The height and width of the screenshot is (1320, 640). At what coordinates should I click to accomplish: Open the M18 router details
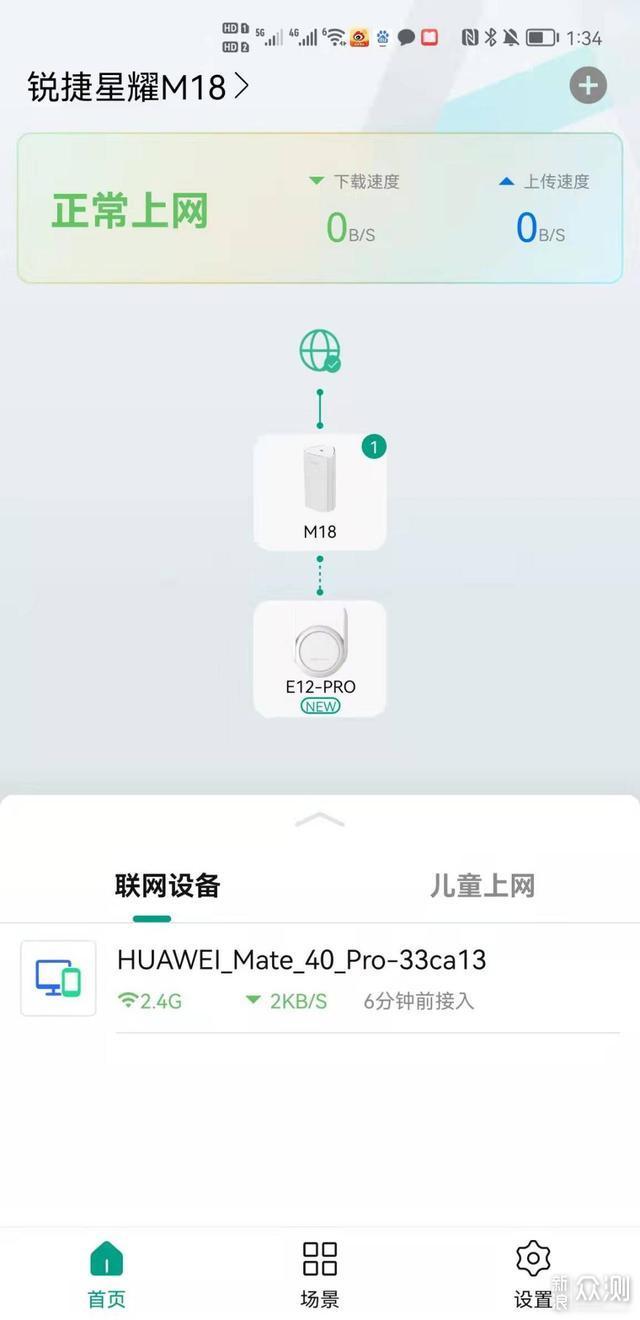tap(320, 492)
